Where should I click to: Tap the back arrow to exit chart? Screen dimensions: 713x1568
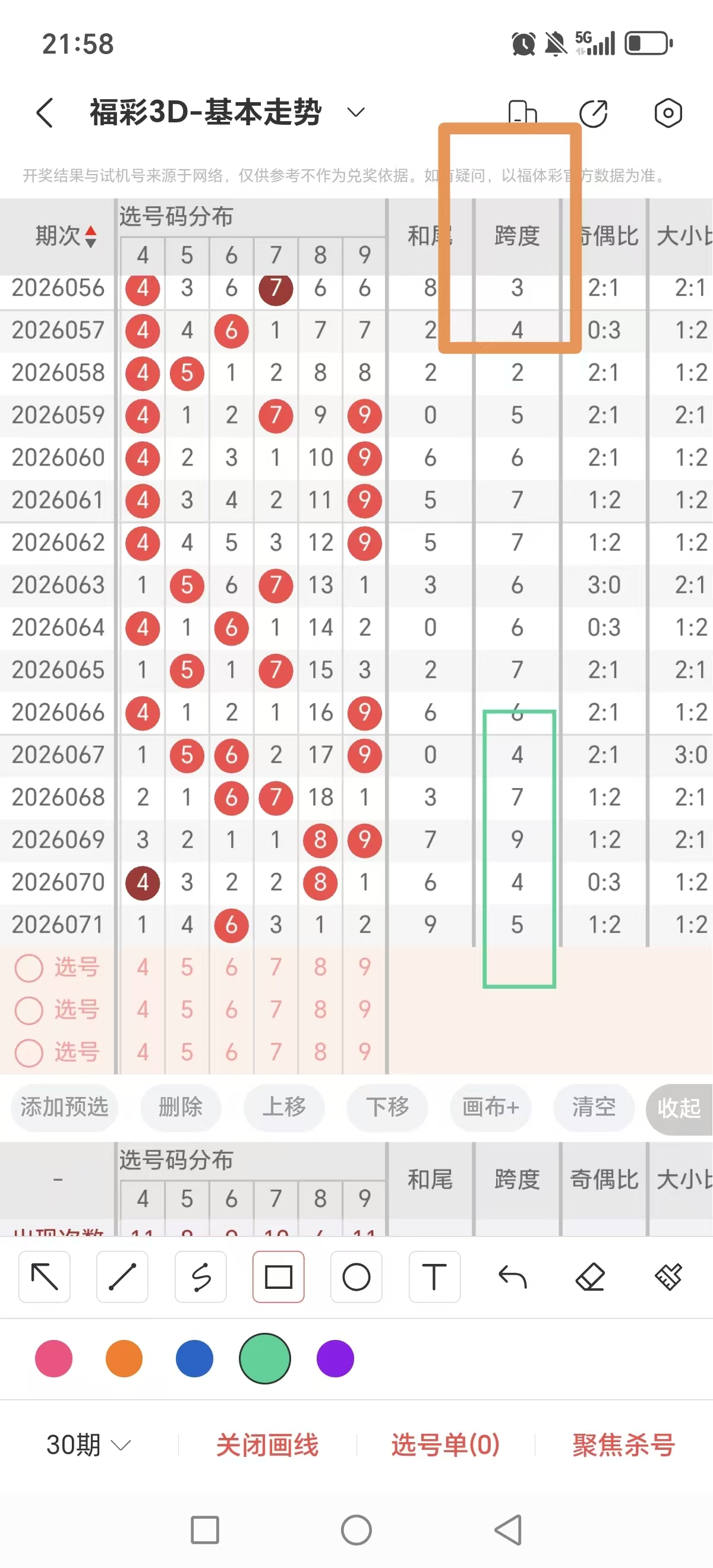(45, 113)
